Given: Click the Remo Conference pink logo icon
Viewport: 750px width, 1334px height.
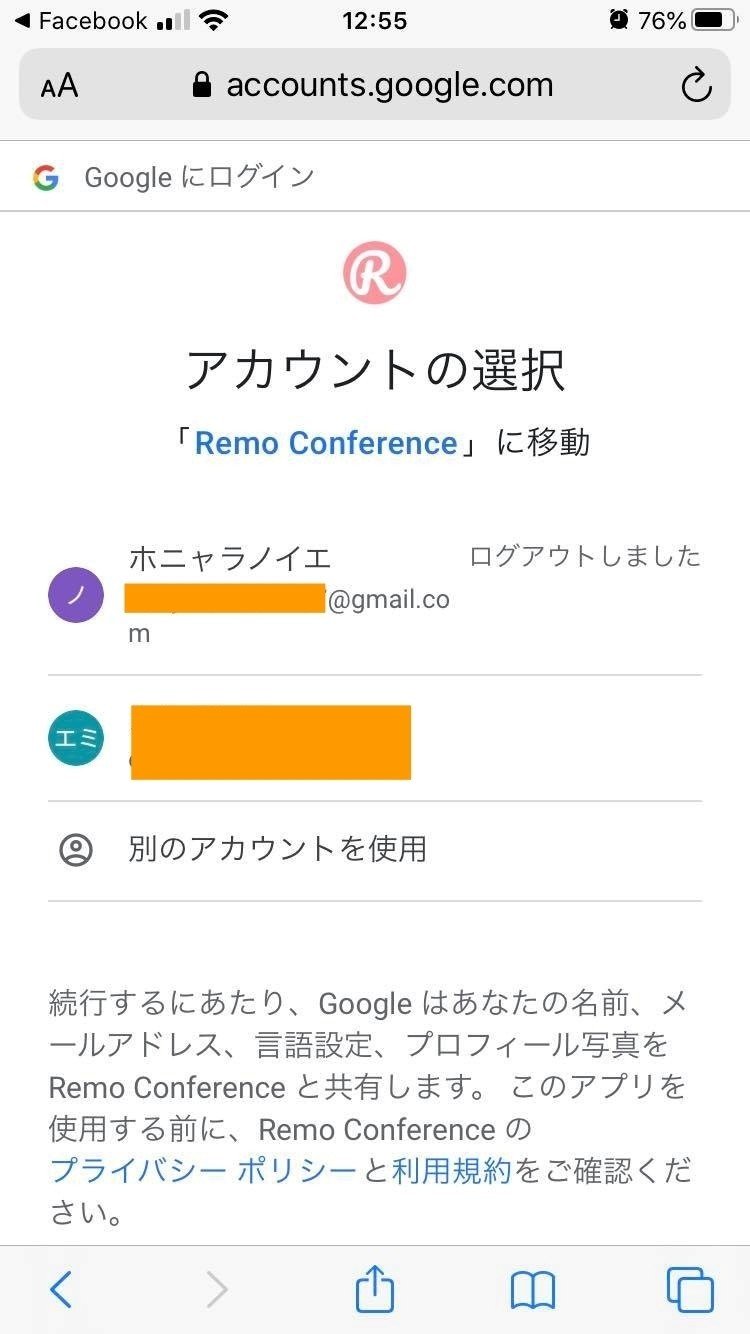Looking at the screenshot, I should point(375,271).
